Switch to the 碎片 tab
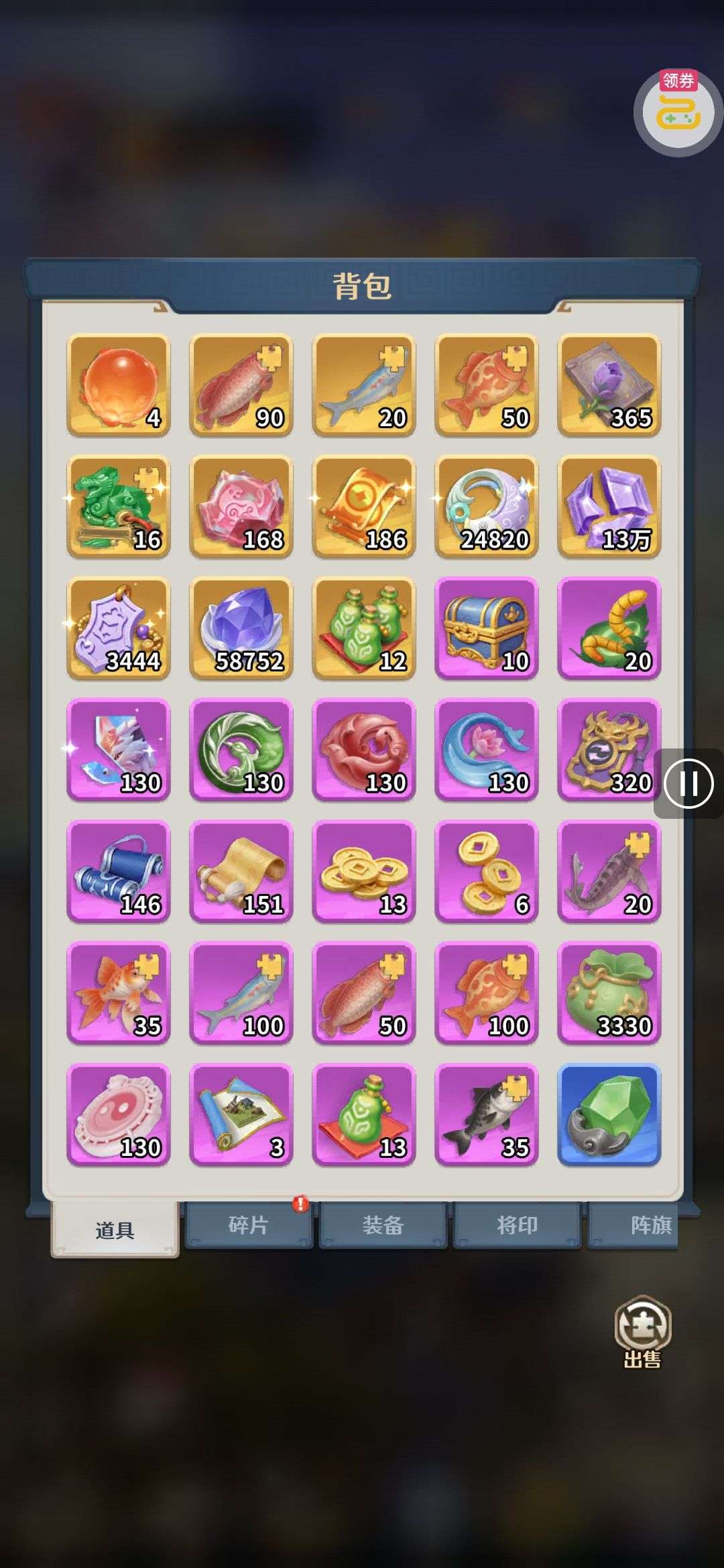 click(x=249, y=1226)
